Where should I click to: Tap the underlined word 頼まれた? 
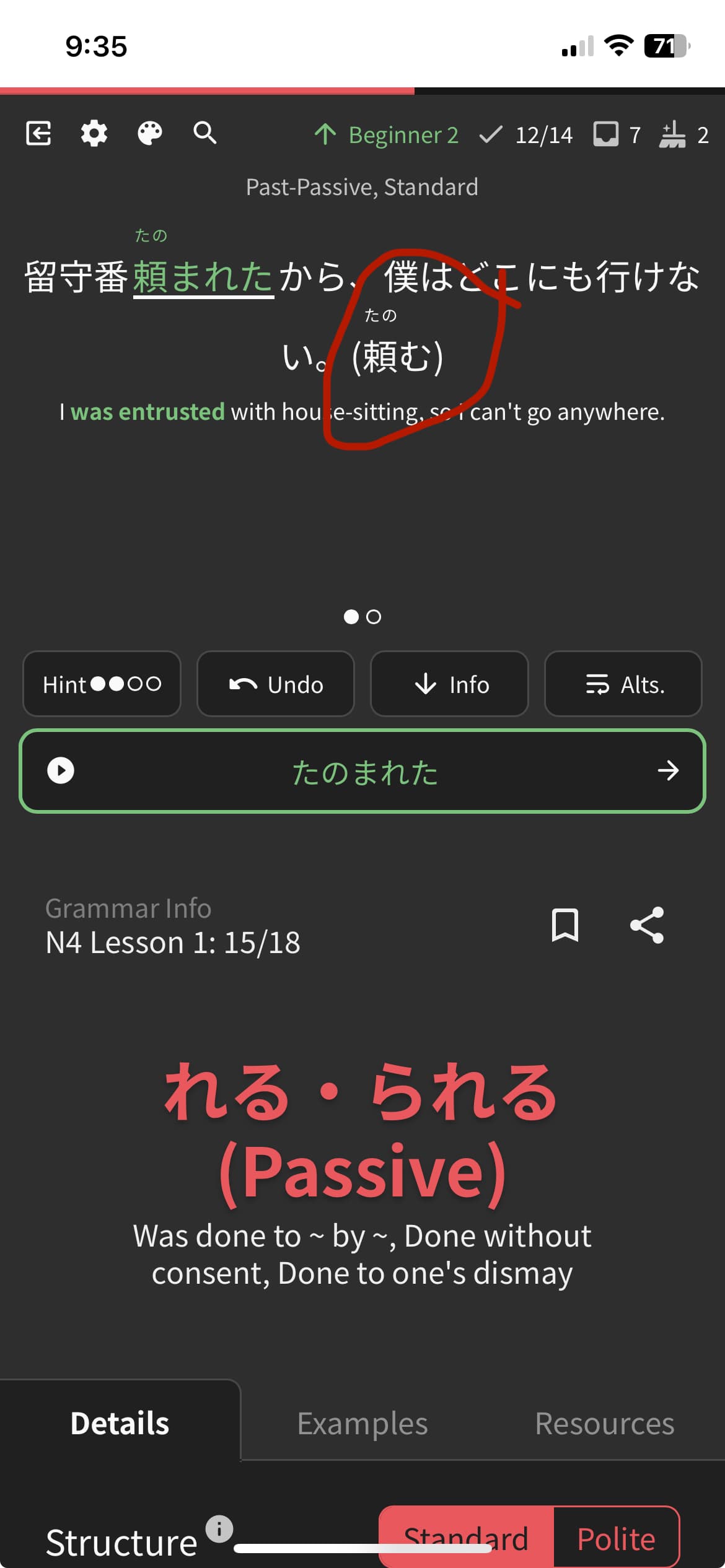point(203,276)
